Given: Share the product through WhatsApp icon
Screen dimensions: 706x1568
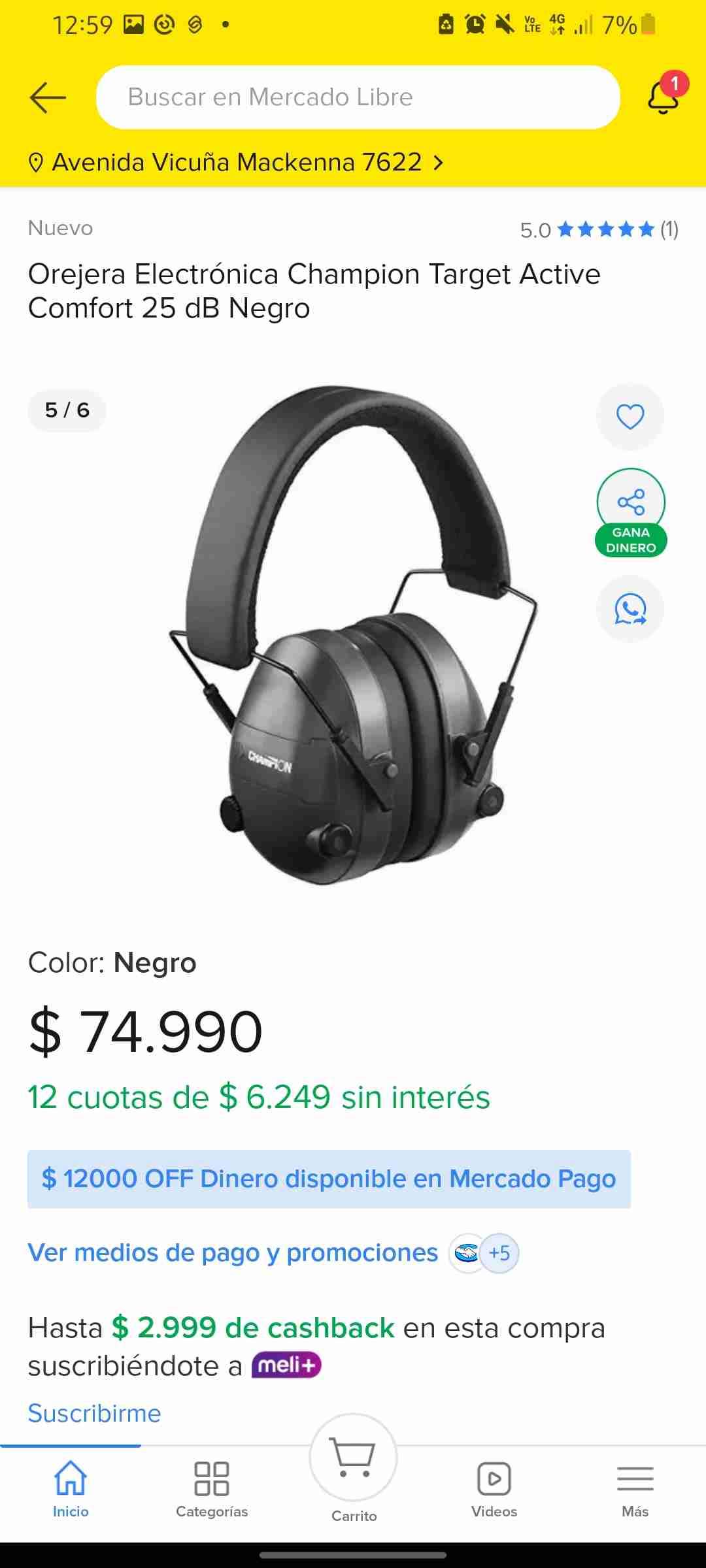Looking at the screenshot, I should point(630,609).
